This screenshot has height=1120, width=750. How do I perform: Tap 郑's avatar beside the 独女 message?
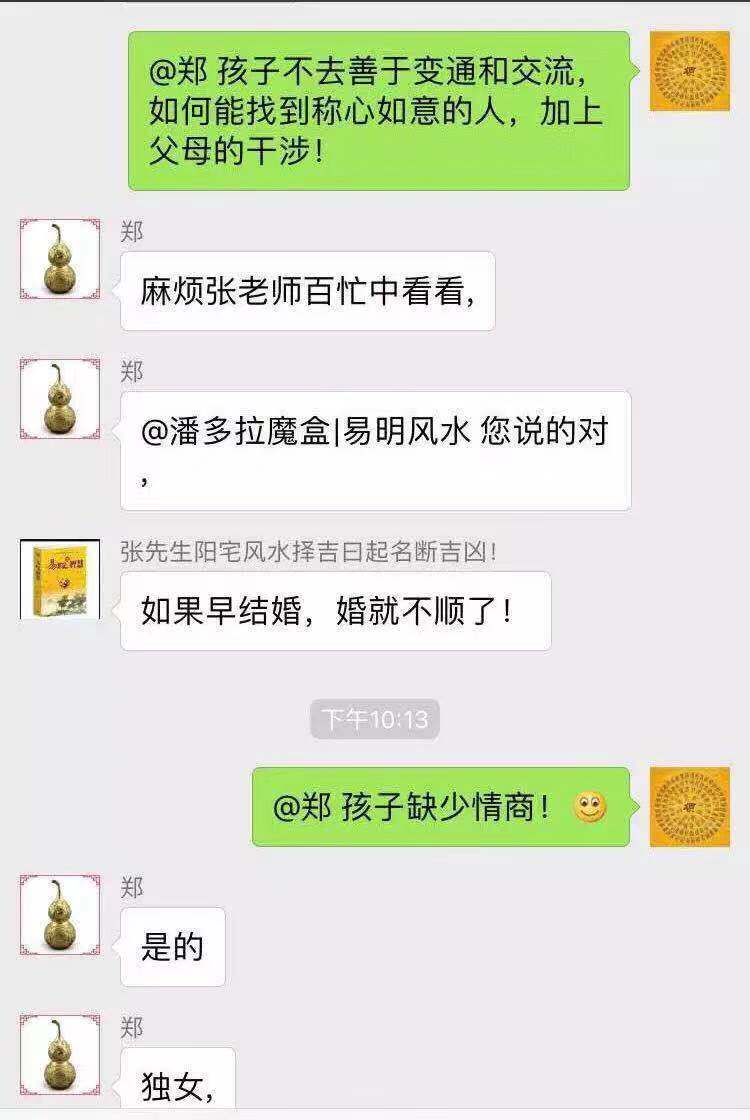pyautogui.click(x=60, y=1054)
